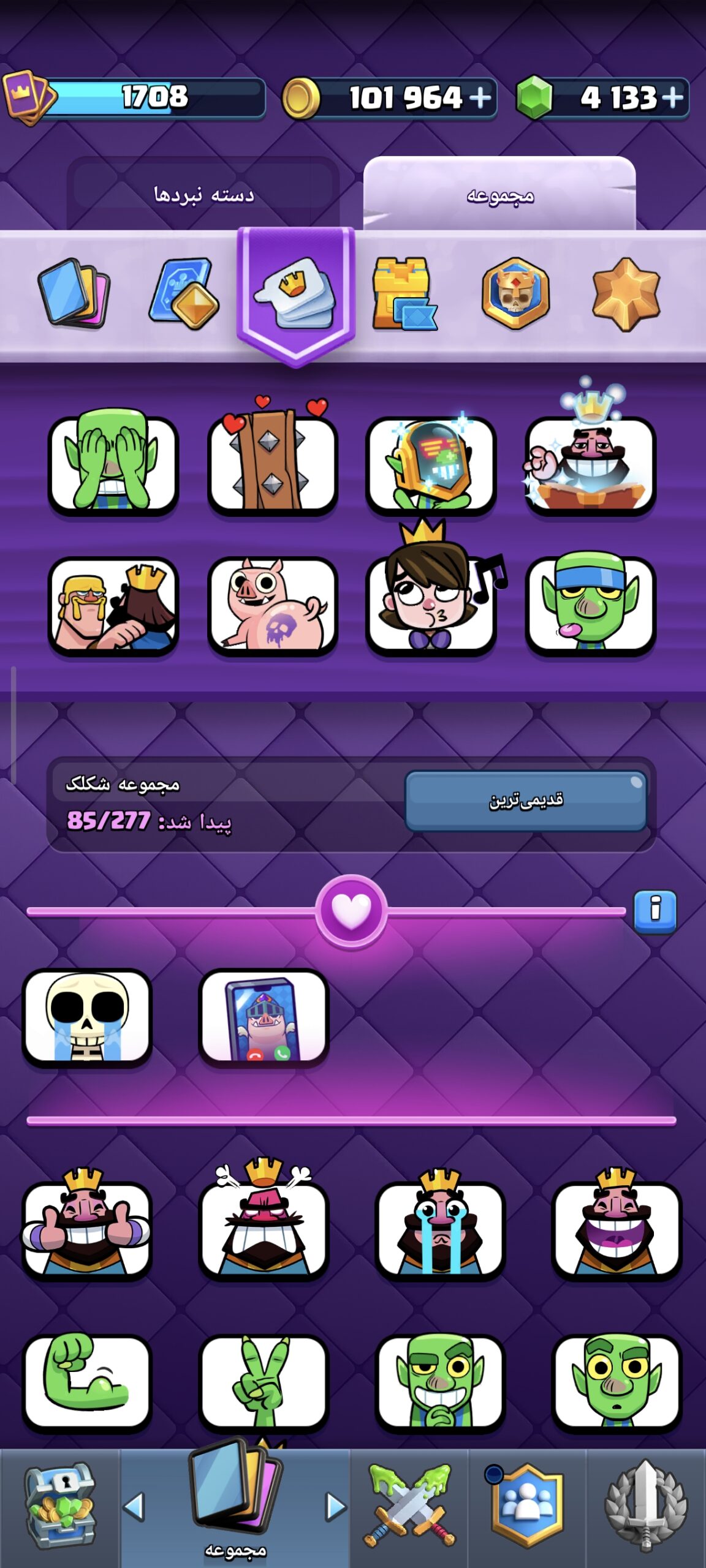Open the blue info button

(x=655, y=911)
